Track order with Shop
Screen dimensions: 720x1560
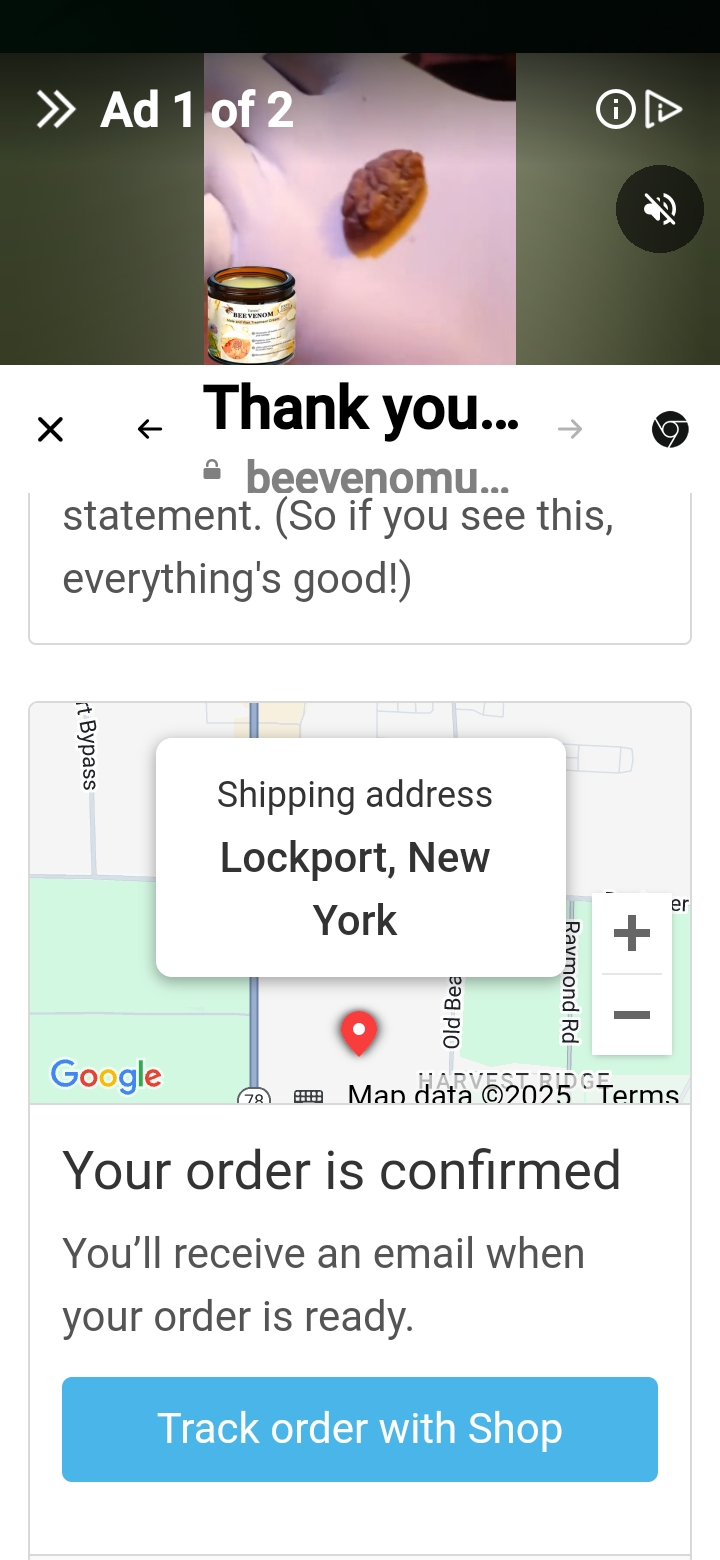click(x=360, y=1429)
